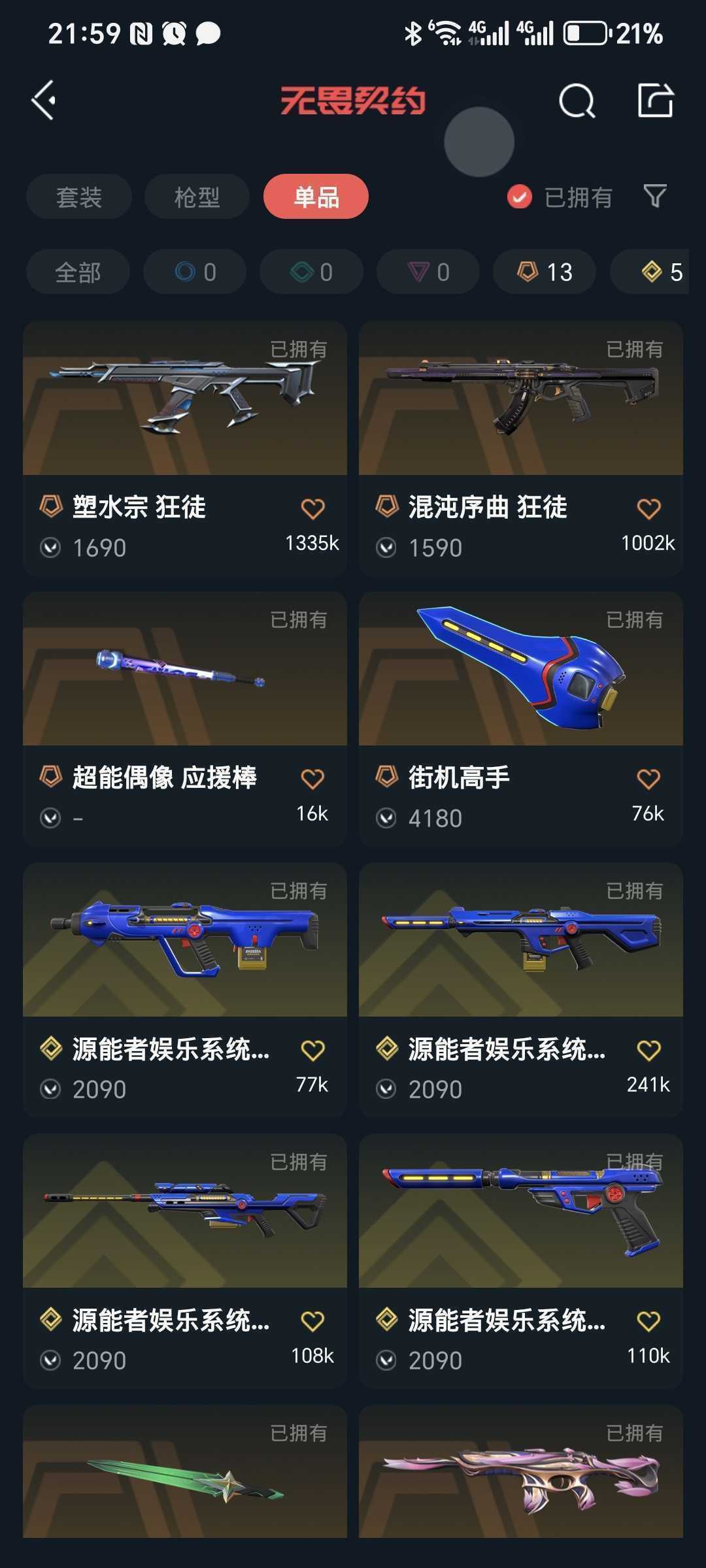This screenshot has width=706, height=1568.
Task: Like the 塑水宗 狂徒 skin
Action: [x=312, y=508]
